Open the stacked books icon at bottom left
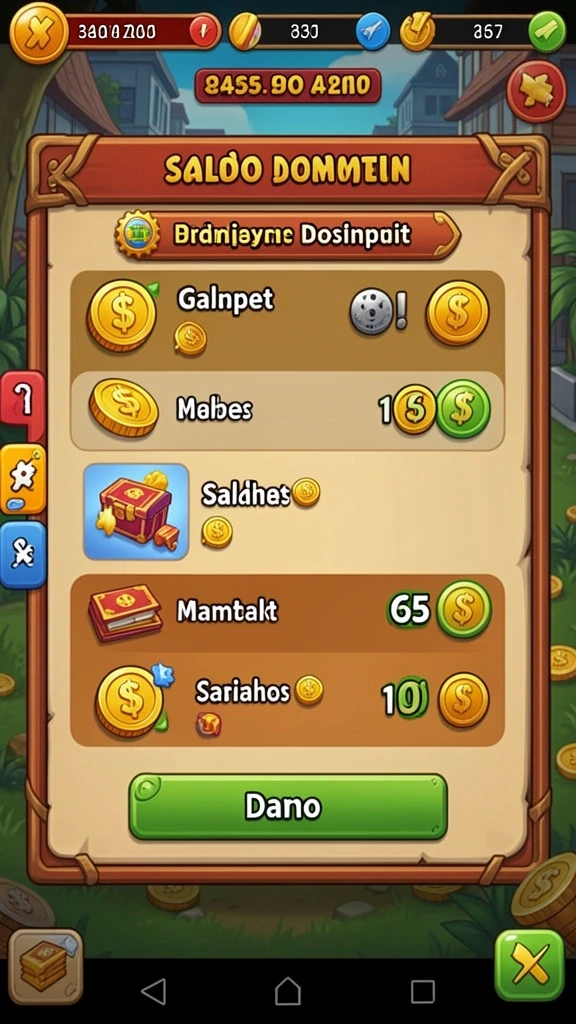576x1024 pixels. [x=45, y=965]
